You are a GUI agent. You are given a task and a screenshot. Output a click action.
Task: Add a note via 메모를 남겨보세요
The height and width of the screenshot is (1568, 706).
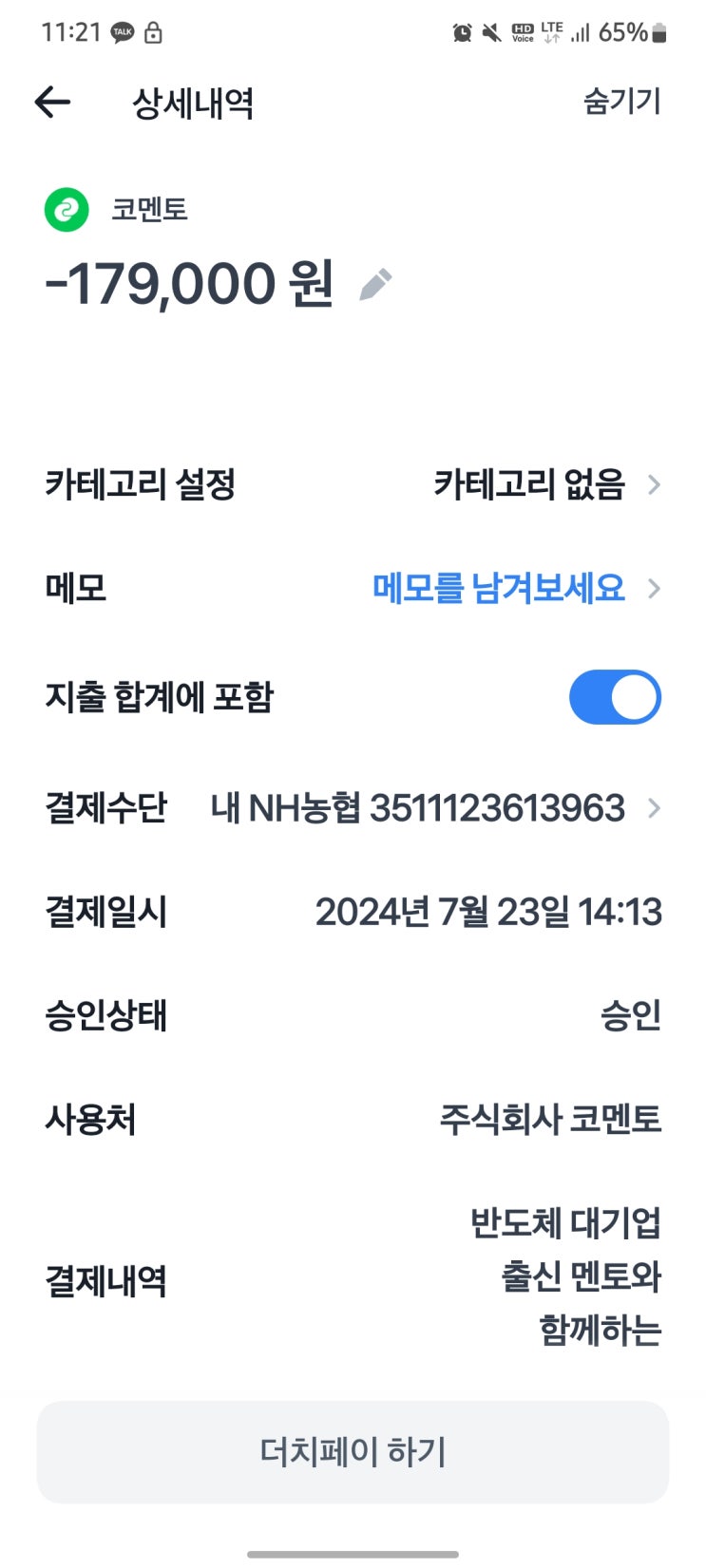(x=499, y=589)
